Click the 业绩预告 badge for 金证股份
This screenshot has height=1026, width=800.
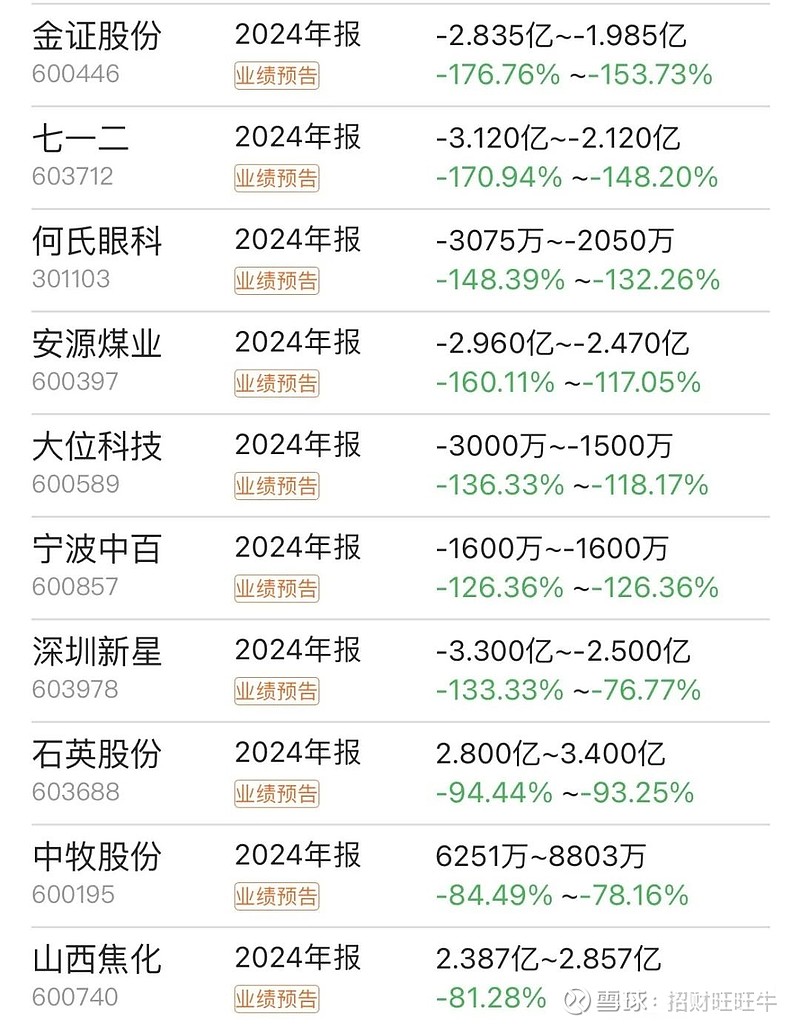276,74
